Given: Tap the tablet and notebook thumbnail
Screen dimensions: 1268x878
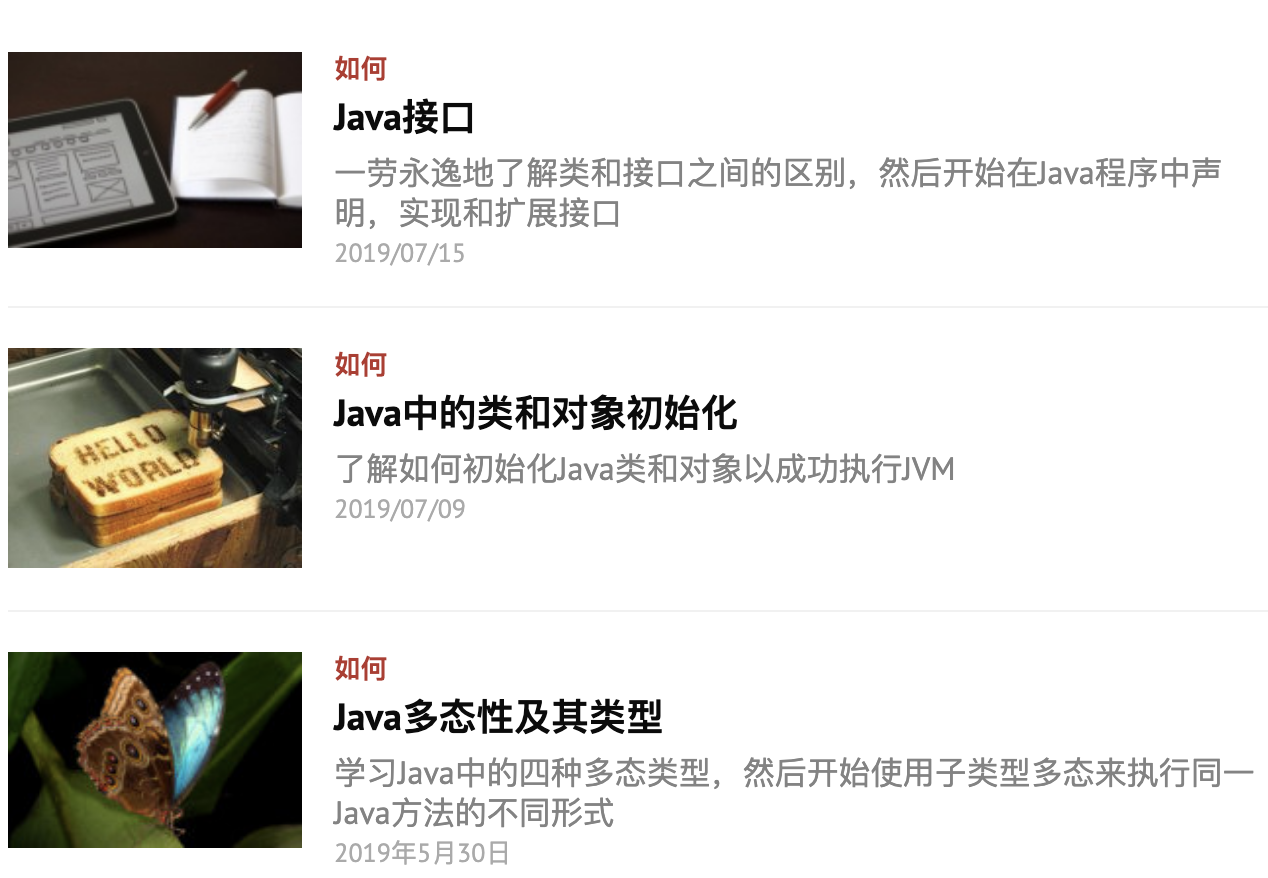Looking at the screenshot, I should click(155, 150).
